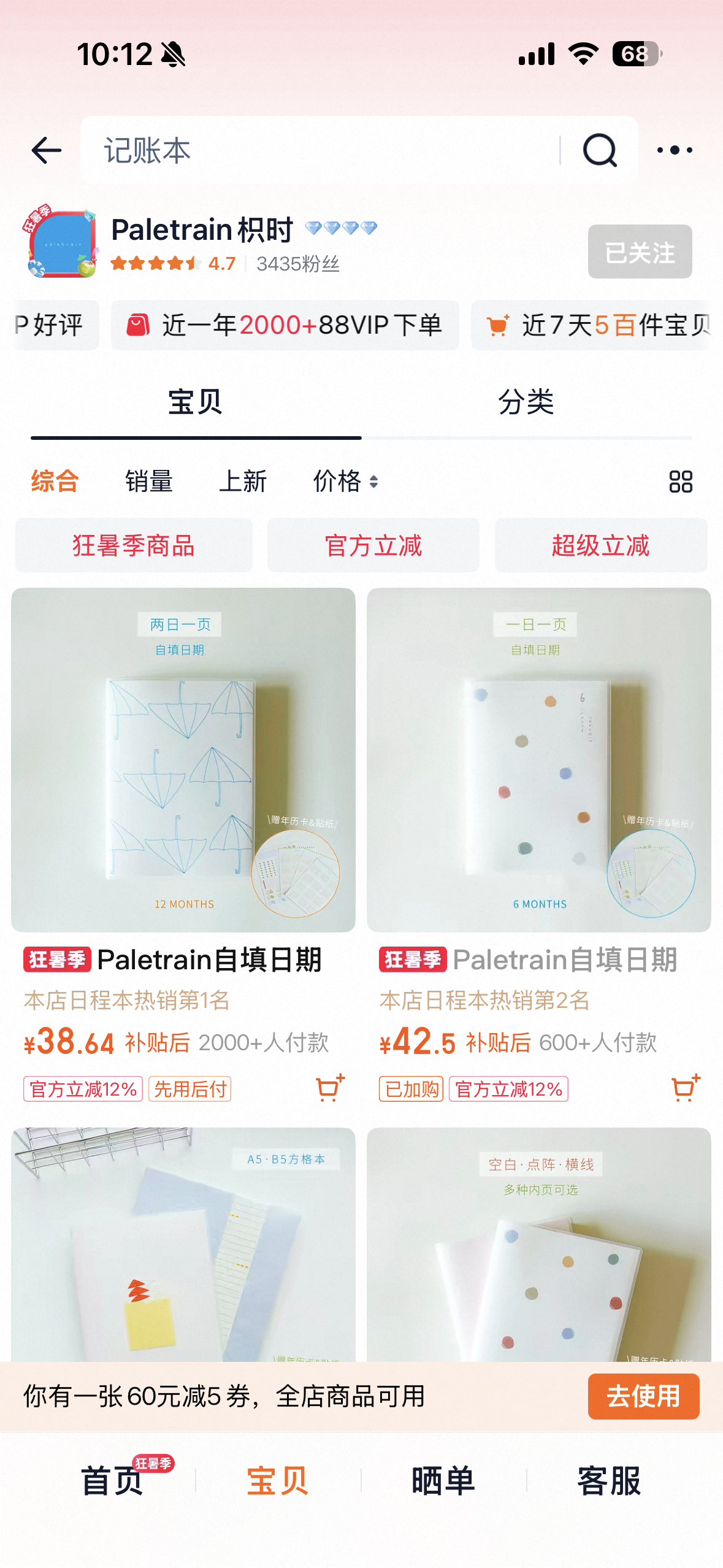Tap 去使用 to use the coupon
Viewport: 723px width, 1568px height.
643,1396
